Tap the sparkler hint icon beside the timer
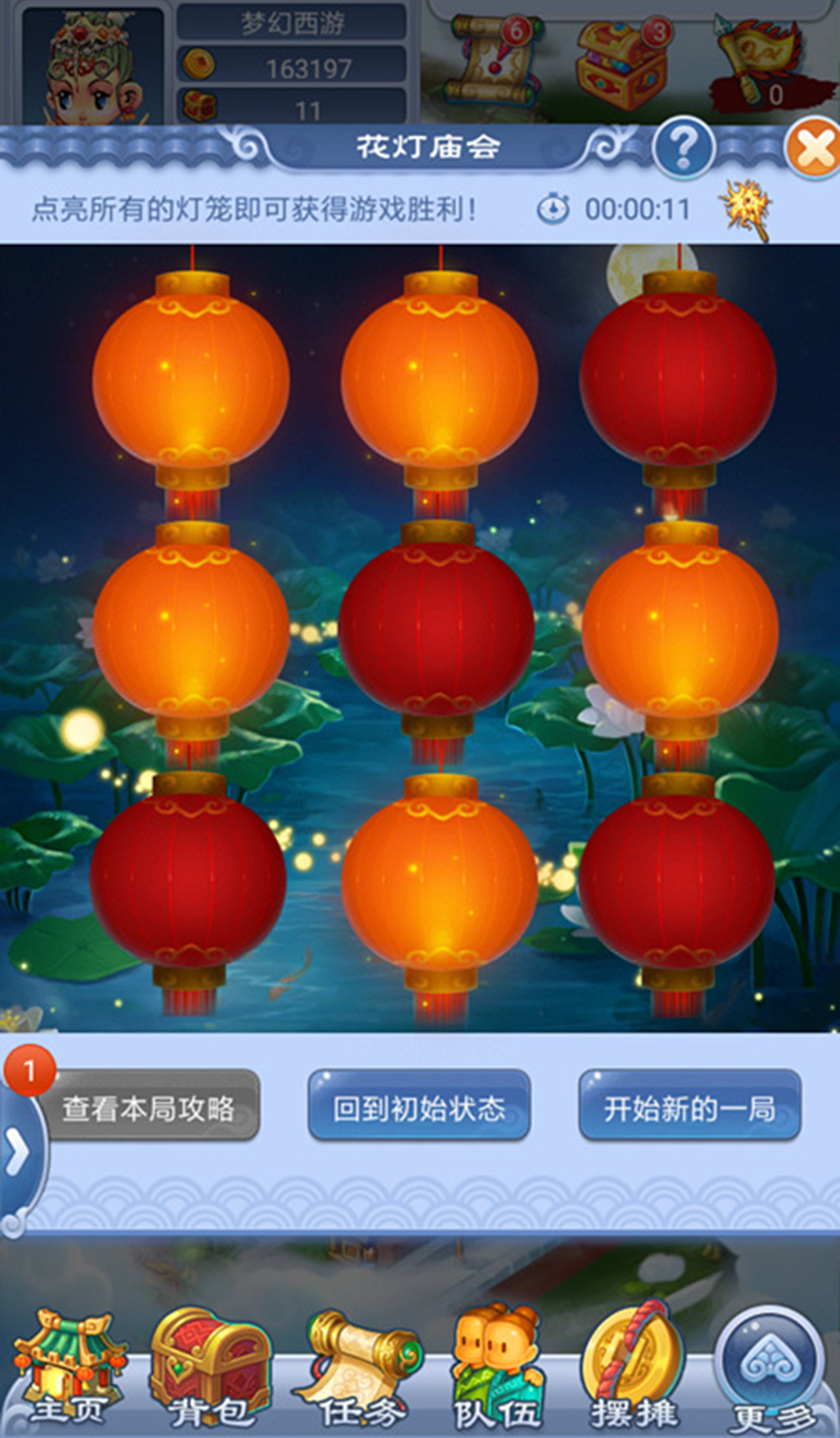This screenshot has height=1438, width=840. click(746, 209)
